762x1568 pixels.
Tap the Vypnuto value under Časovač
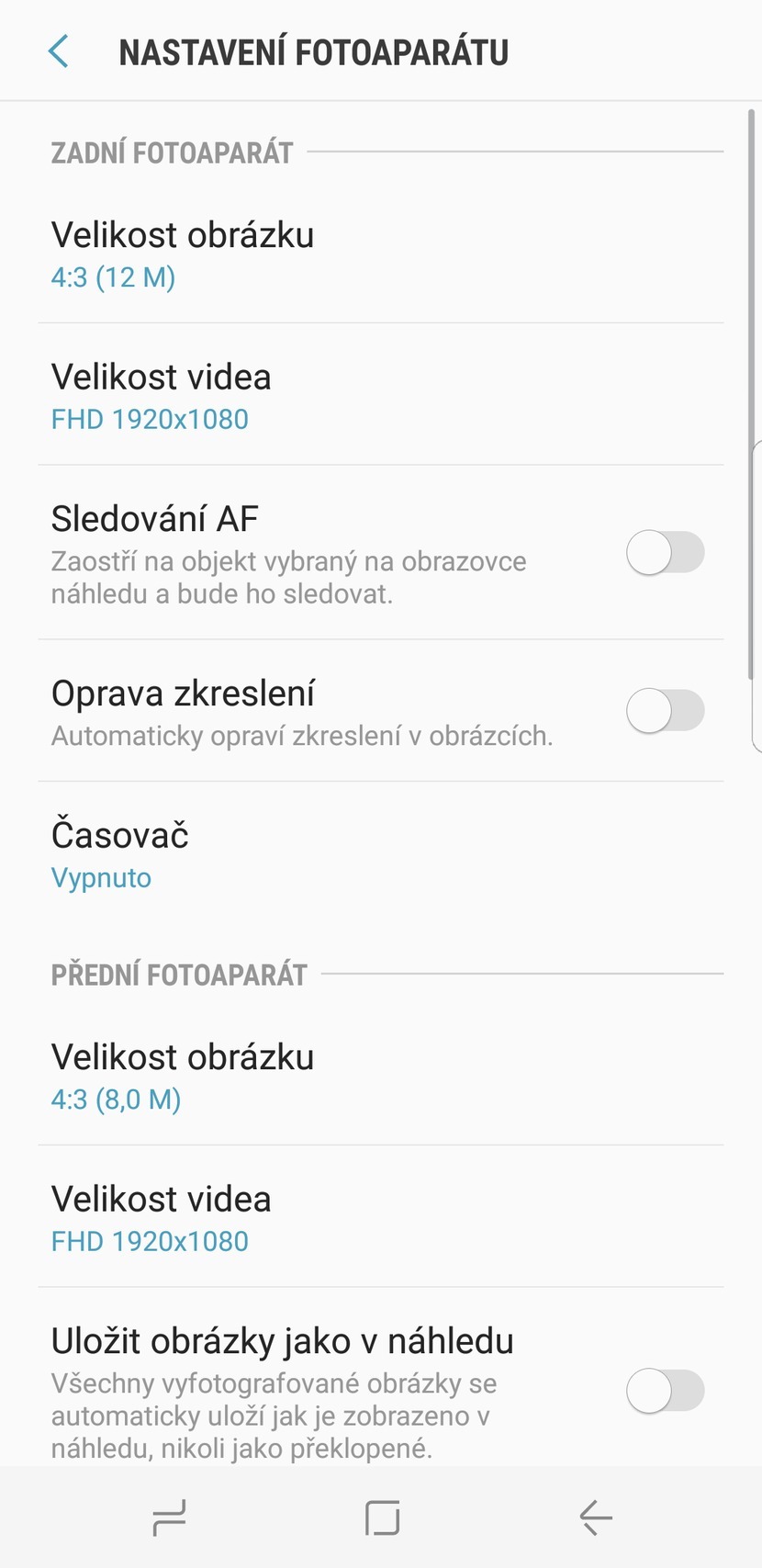[x=101, y=878]
